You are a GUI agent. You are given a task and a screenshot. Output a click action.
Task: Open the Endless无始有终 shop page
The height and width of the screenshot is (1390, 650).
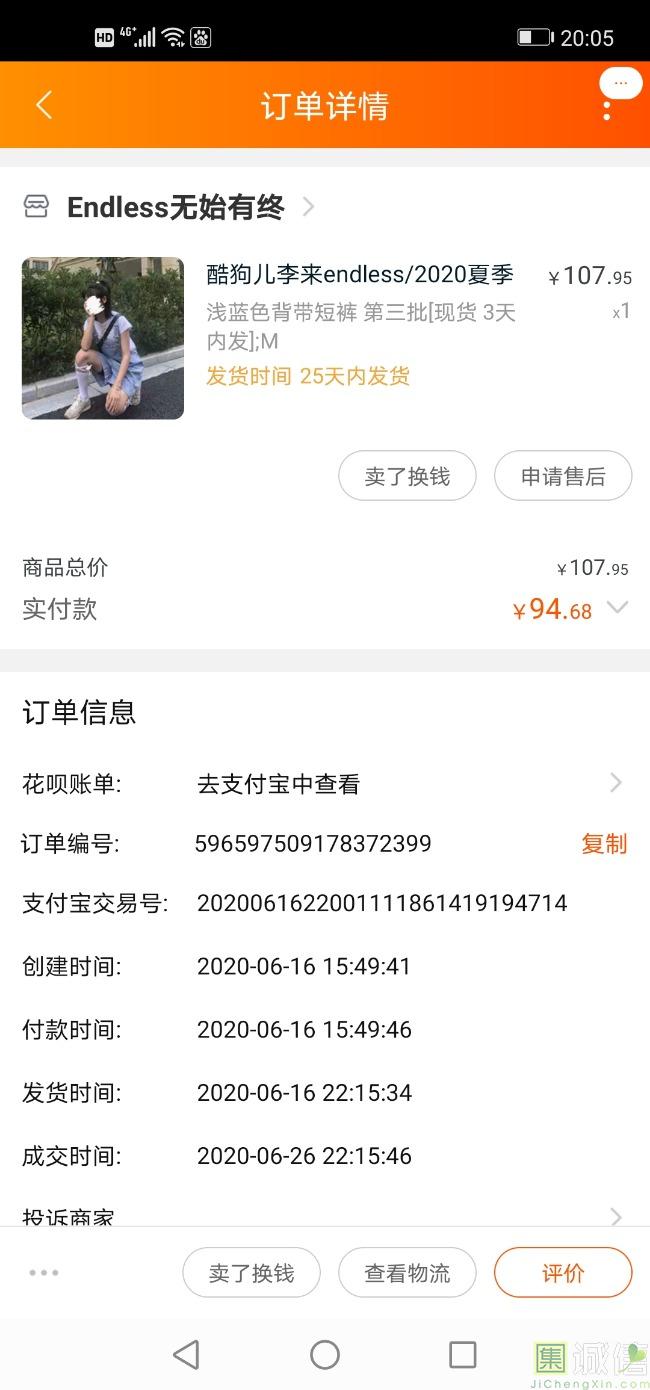(175, 207)
